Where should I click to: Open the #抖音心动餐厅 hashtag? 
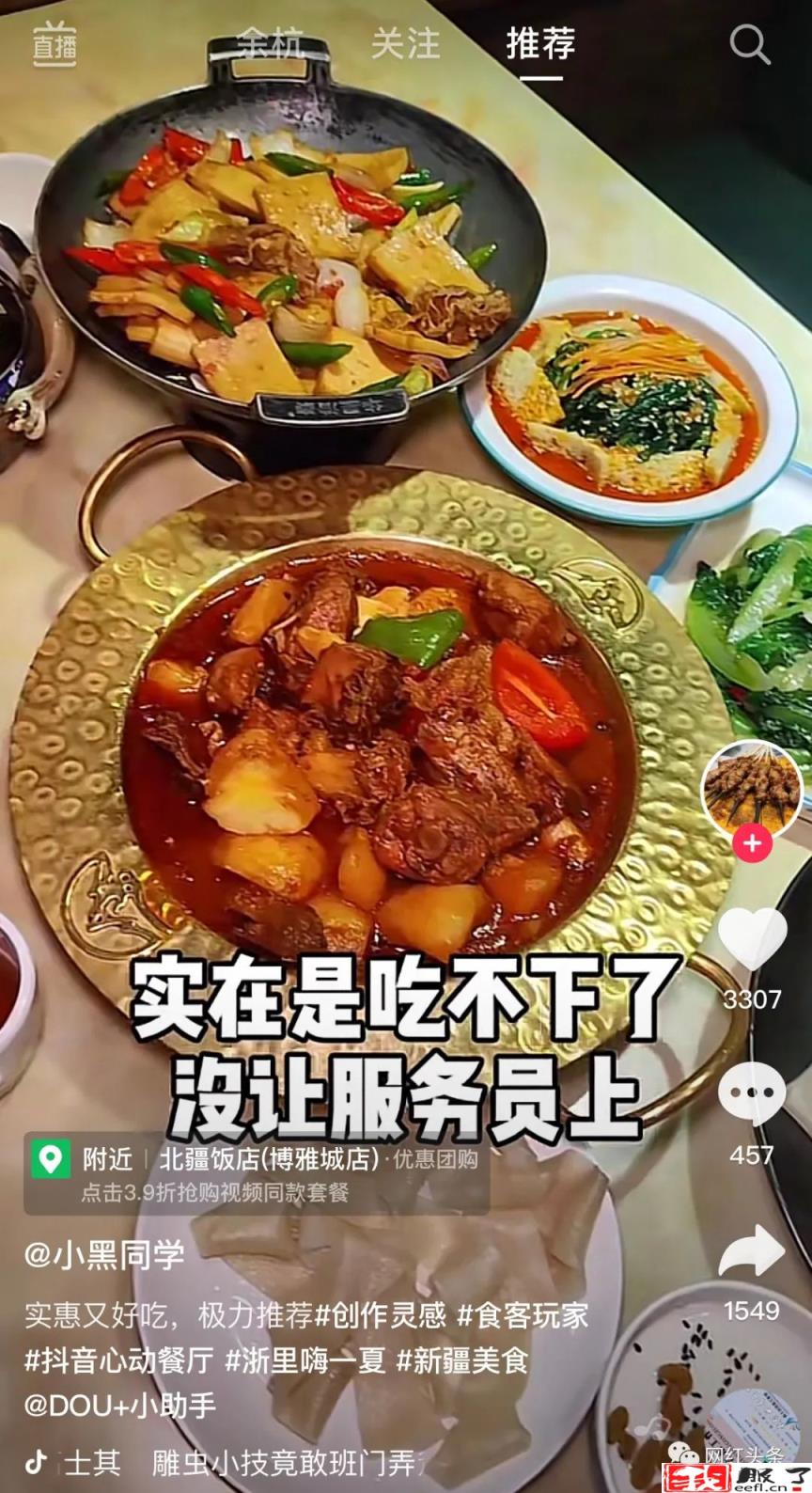119,1360
